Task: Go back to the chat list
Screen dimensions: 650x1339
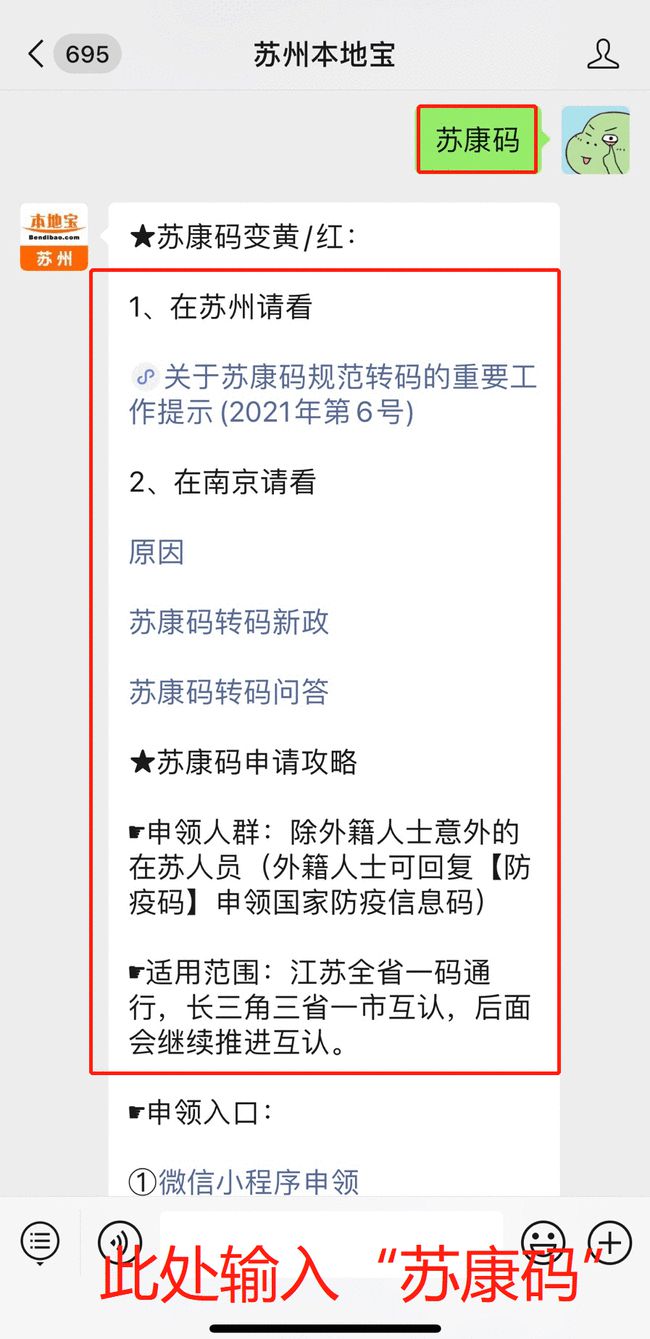Action: click(x=38, y=54)
